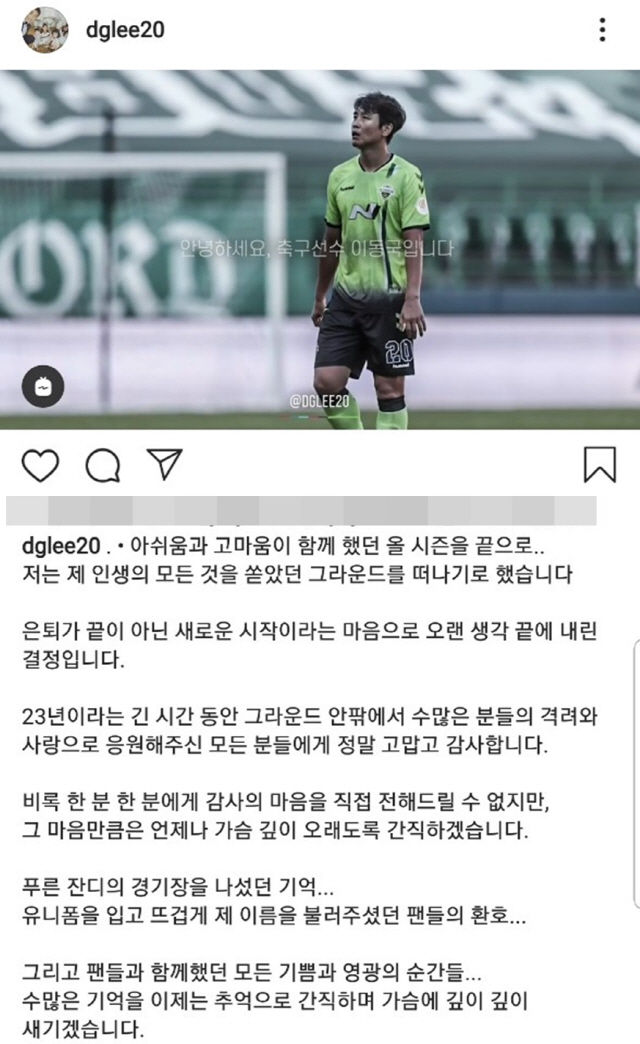Share the post via paper plane
640x1044 pixels.
164,464
